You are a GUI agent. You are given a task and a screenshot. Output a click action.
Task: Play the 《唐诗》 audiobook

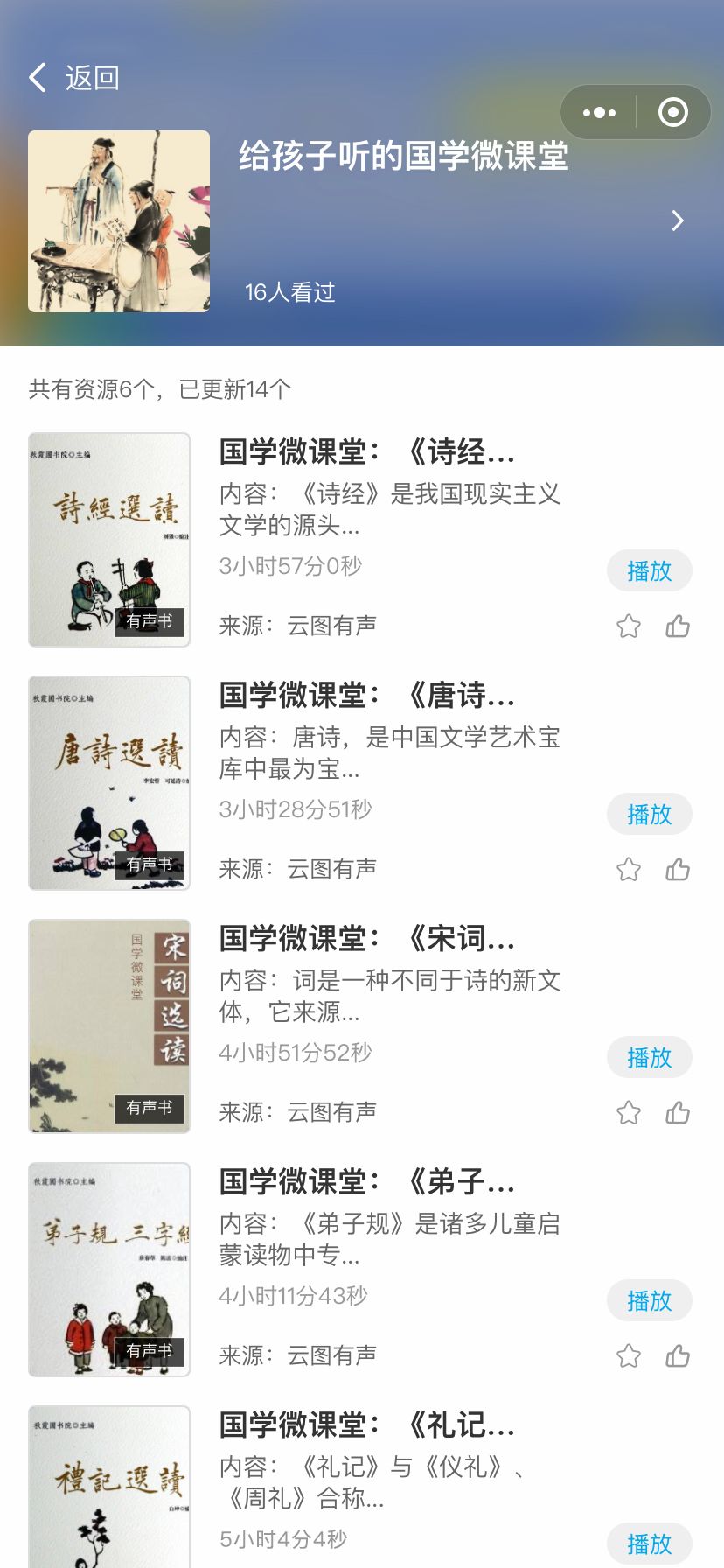pyautogui.click(x=649, y=815)
